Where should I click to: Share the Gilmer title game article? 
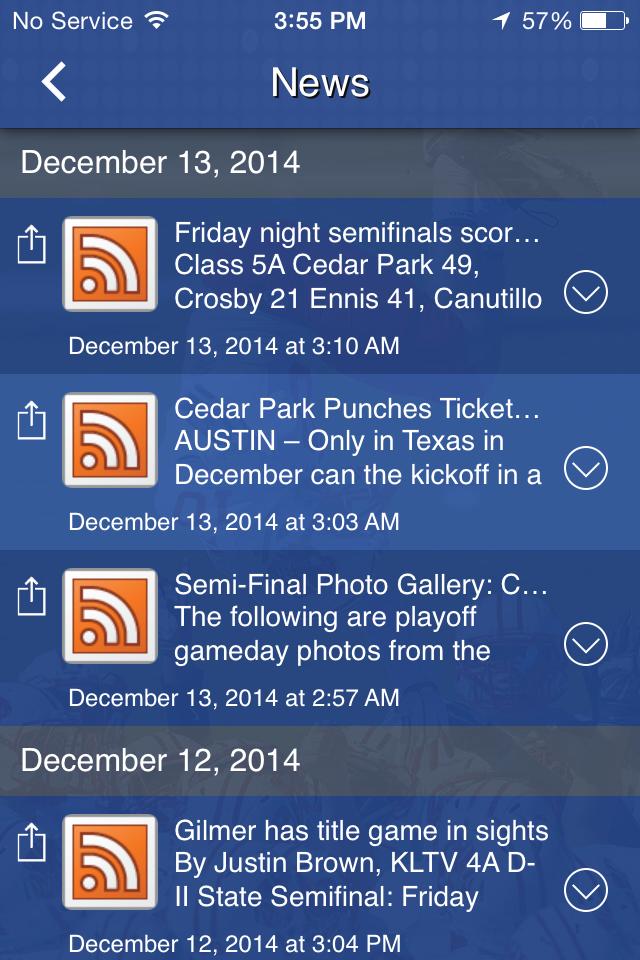pyautogui.click(x=32, y=843)
